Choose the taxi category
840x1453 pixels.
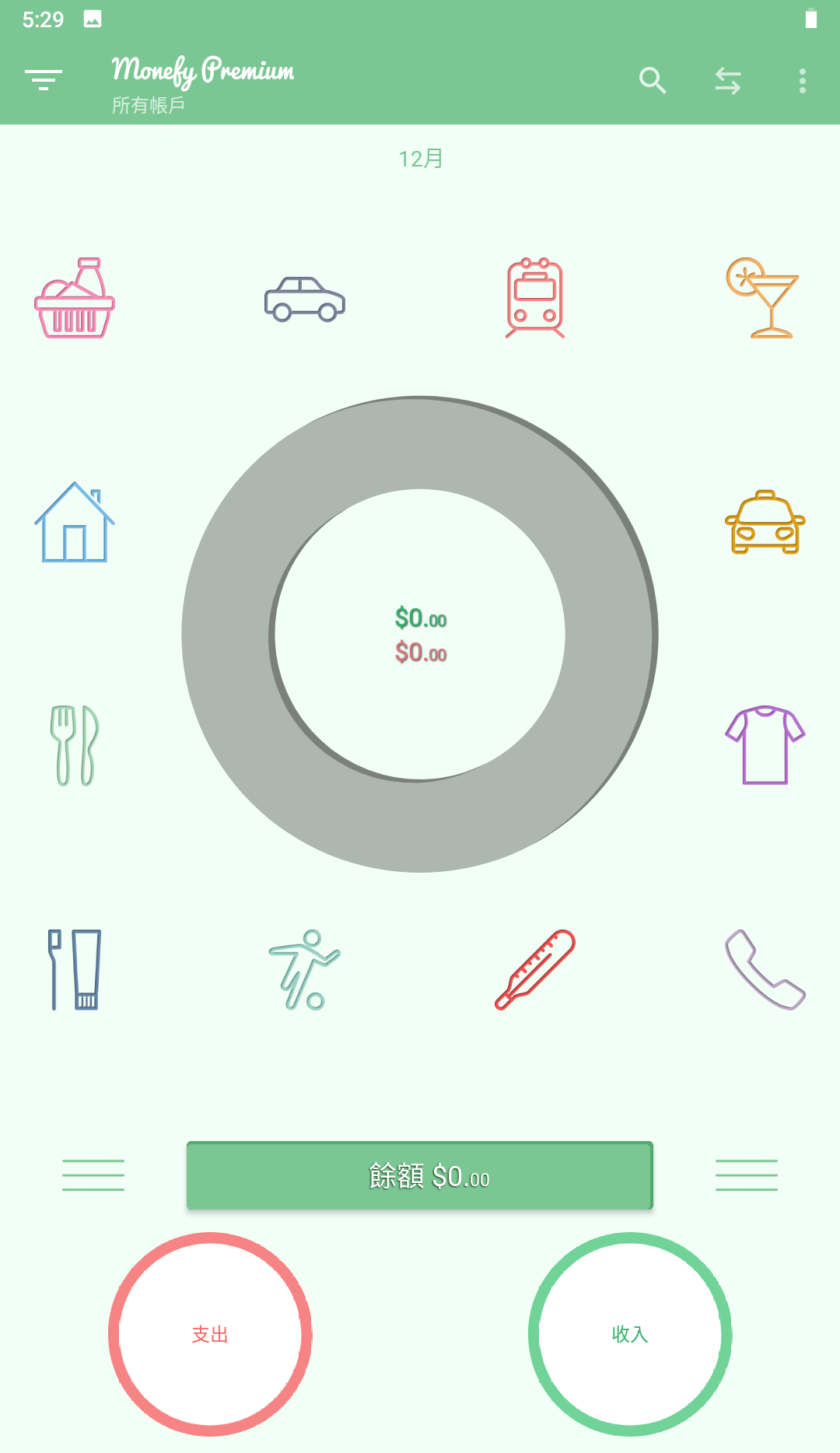[765, 522]
